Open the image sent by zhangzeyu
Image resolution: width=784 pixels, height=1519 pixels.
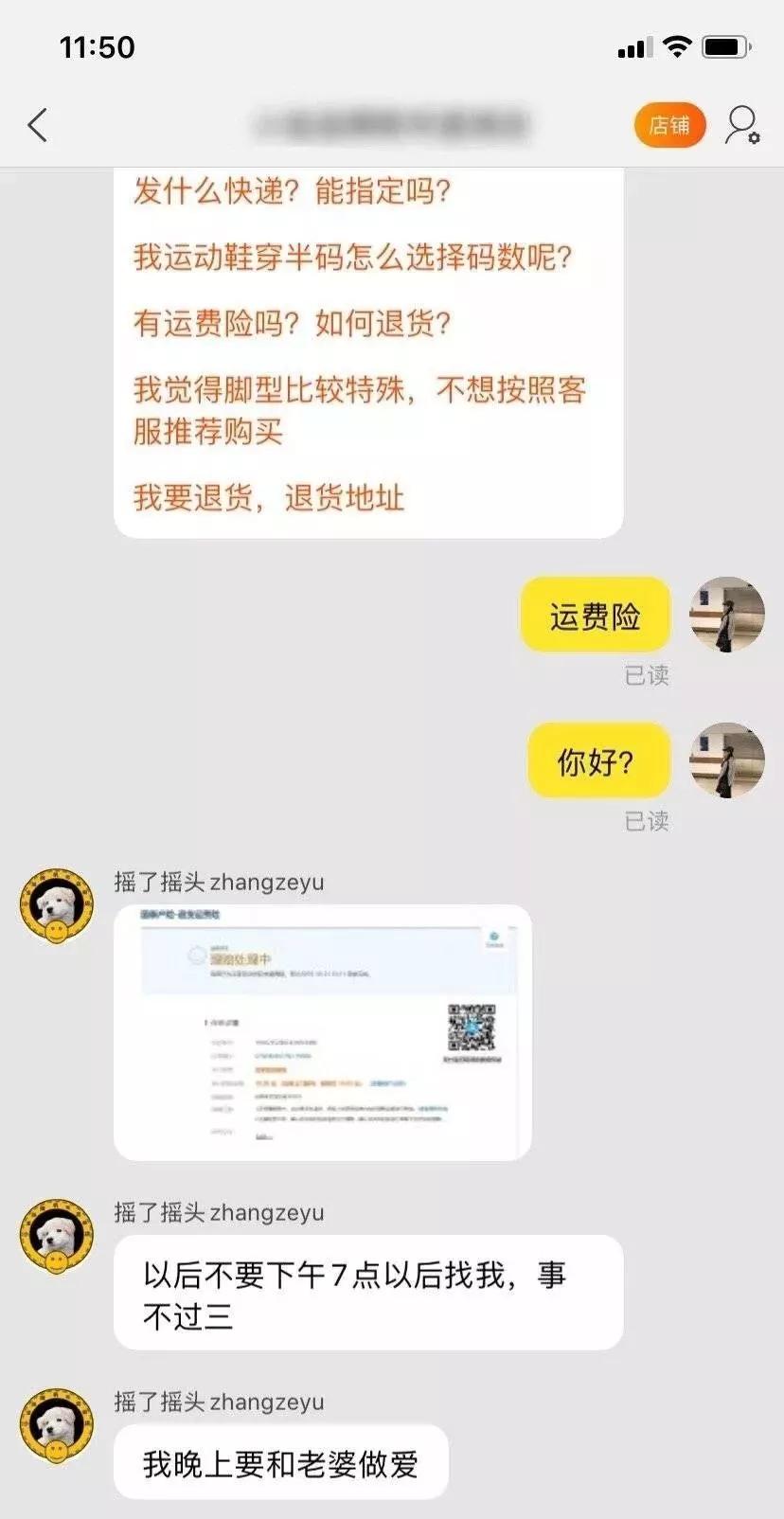tap(322, 1032)
